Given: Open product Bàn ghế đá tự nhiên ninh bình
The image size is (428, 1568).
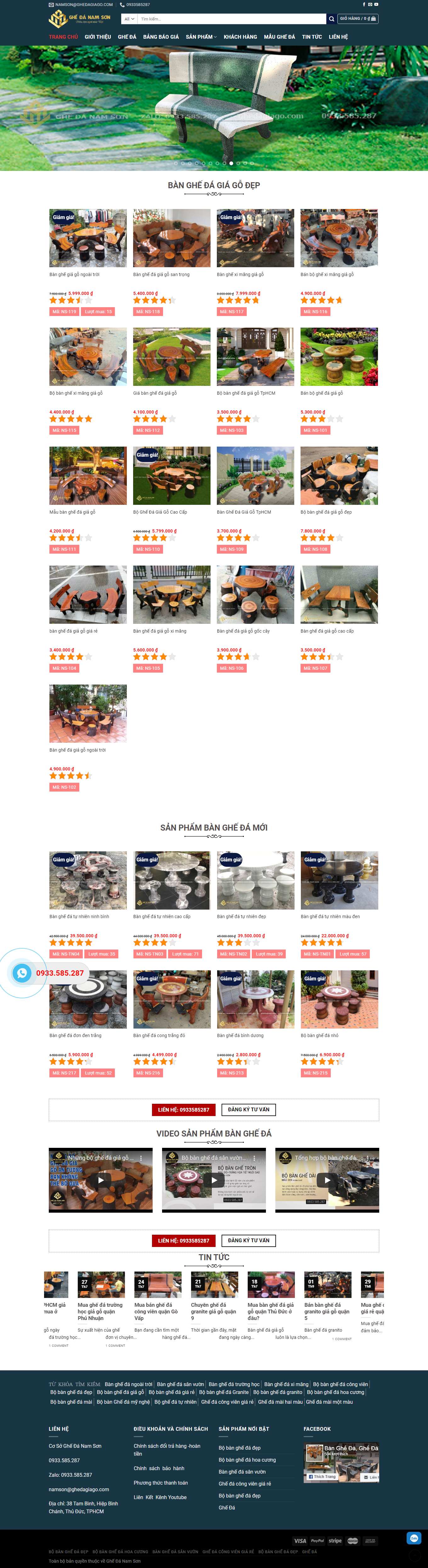Looking at the screenshot, I should 88,880.
